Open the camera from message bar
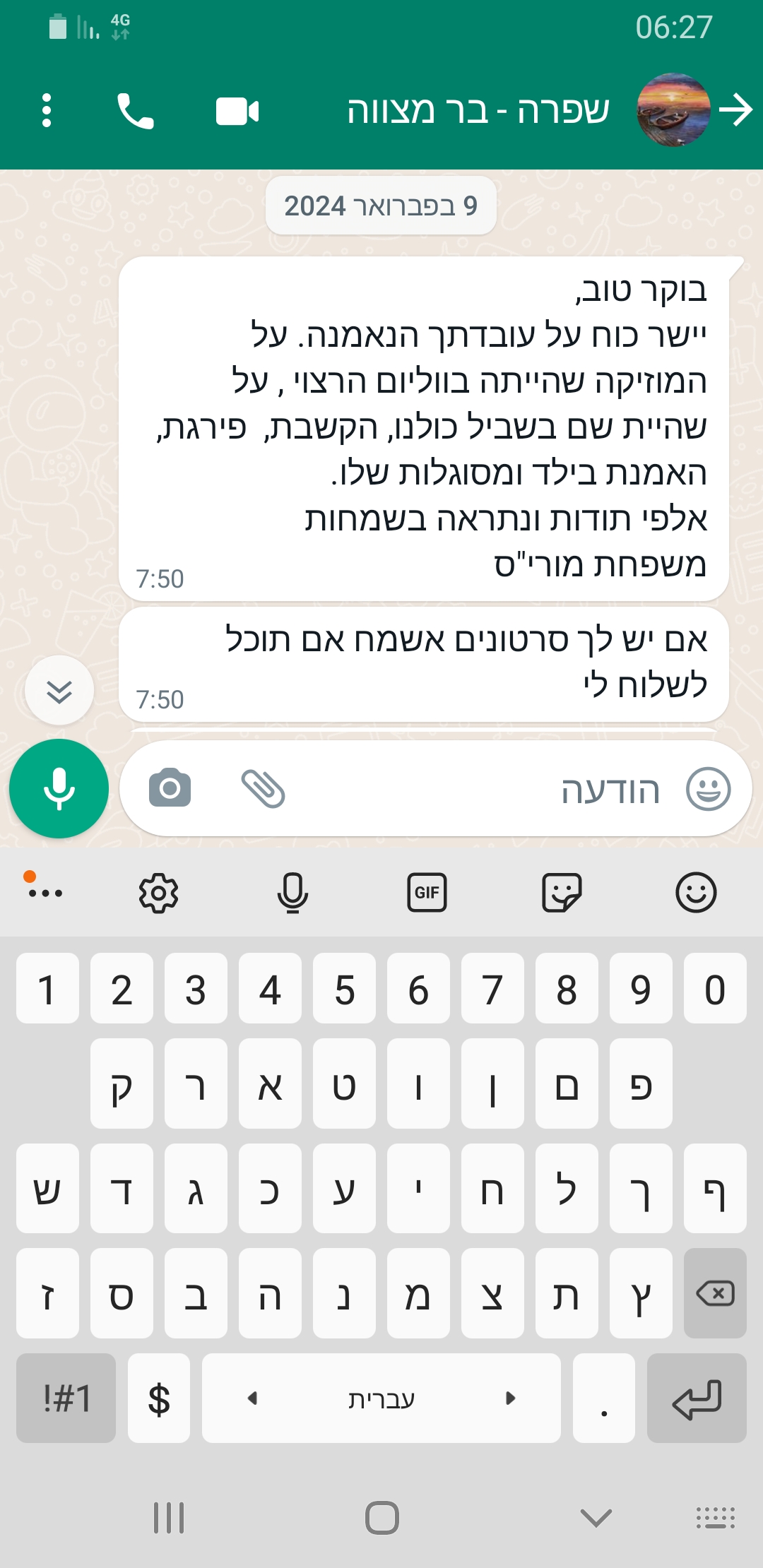 click(170, 788)
